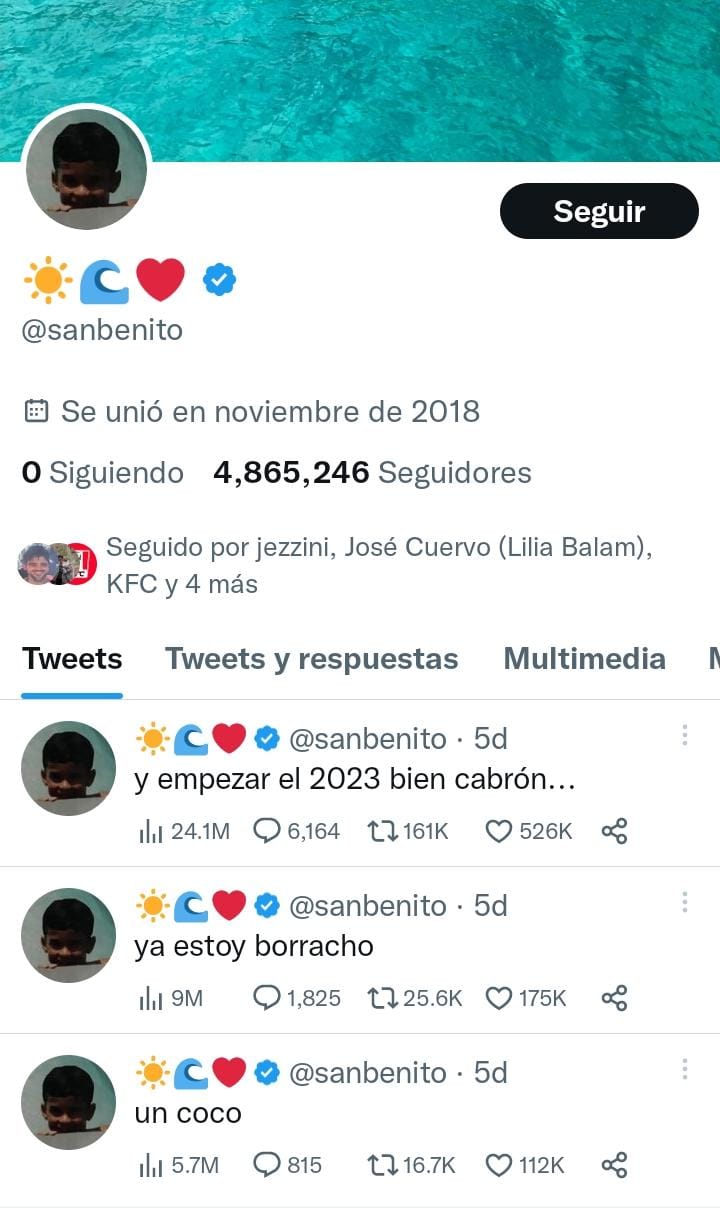Share the 'un coco' tweet
This screenshot has width=720, height=1208.
[x=614, y=1165]
